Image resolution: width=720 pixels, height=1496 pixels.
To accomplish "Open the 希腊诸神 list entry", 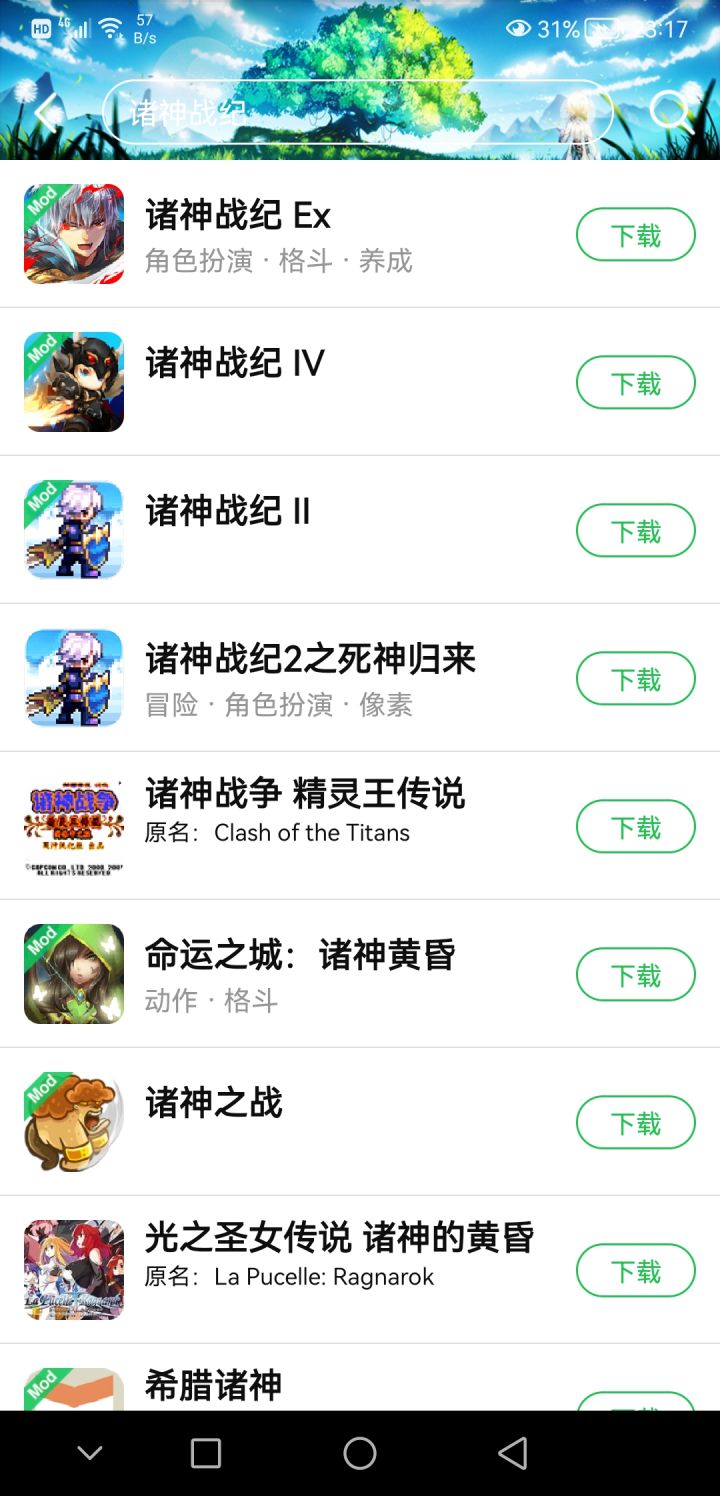I will click(x=280, y=1386).
